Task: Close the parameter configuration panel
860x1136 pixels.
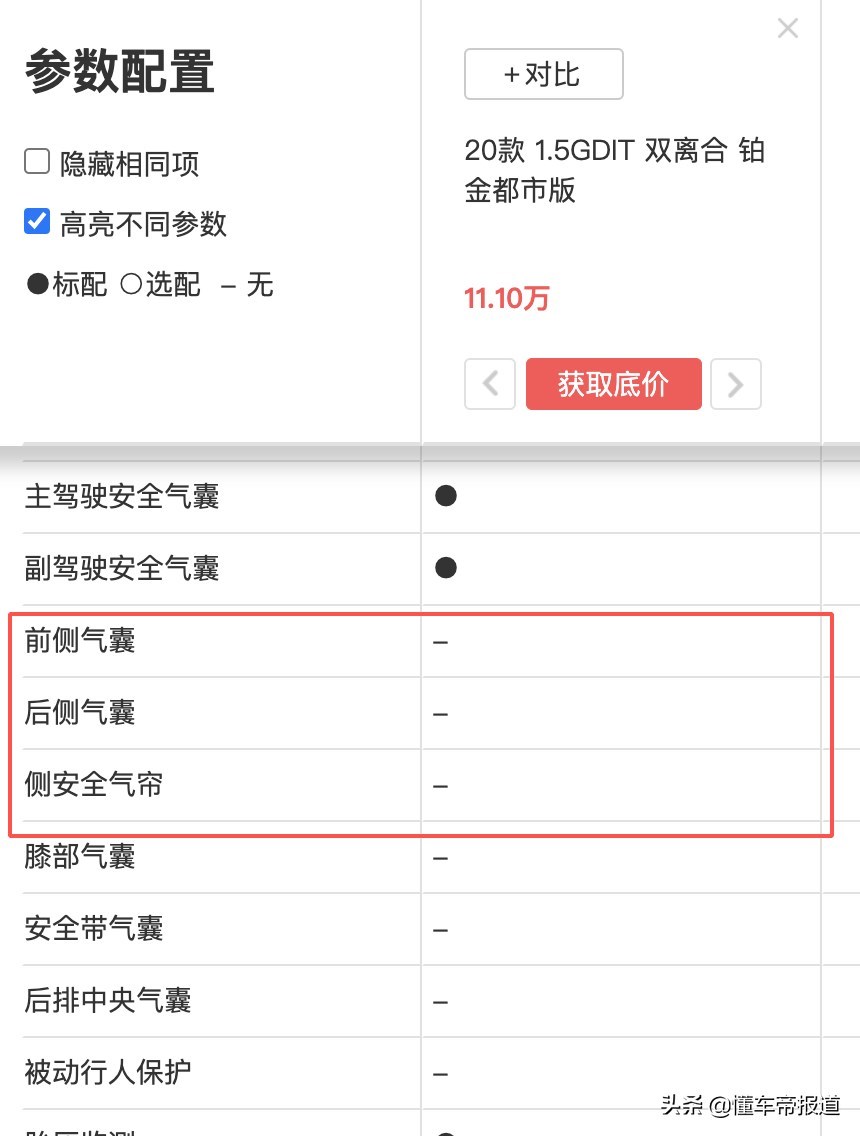Action: click(788, 29)
